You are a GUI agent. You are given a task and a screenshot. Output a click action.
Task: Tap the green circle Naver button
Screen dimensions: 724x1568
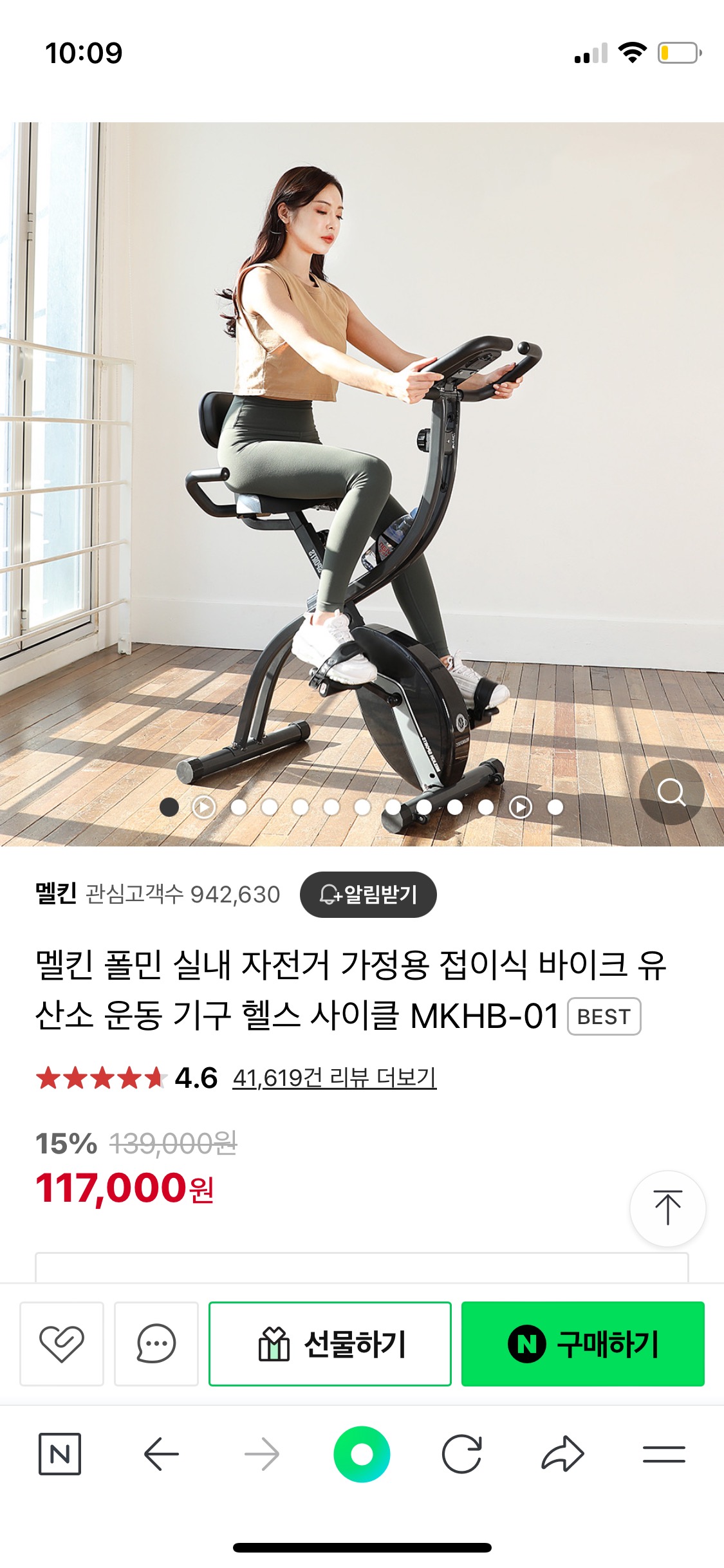click(362, 1454)
